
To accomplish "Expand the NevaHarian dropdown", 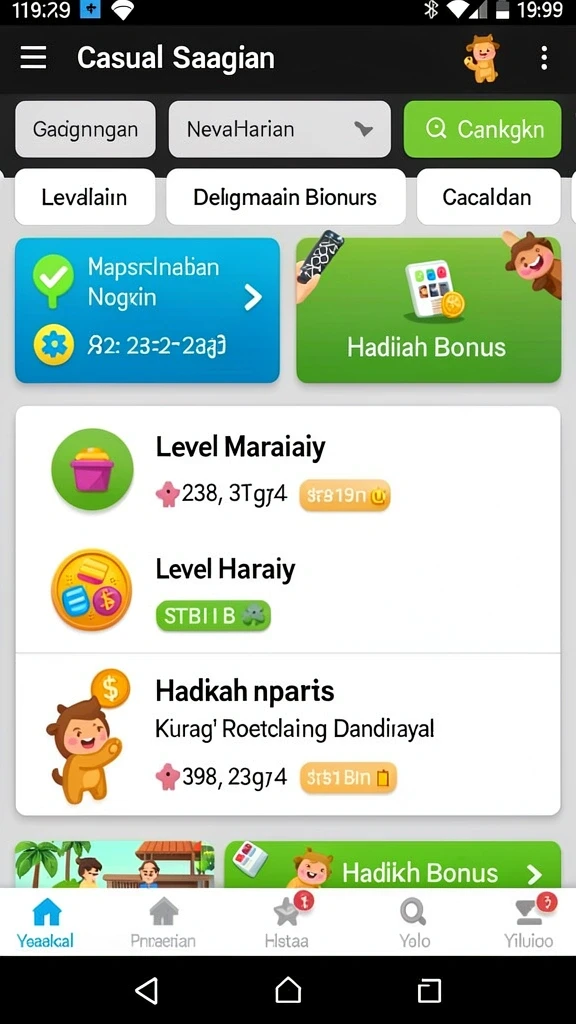I will (x=280, y=129).
